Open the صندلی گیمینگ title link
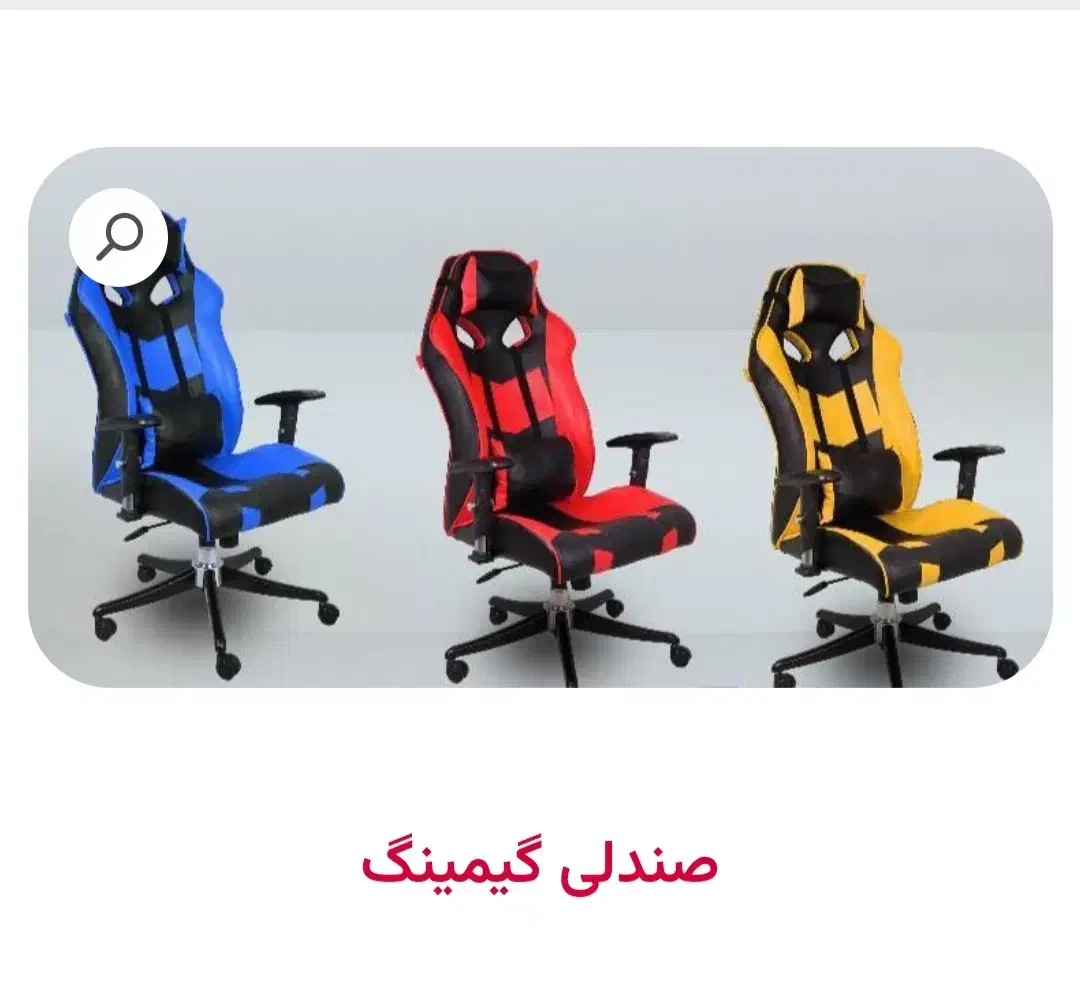The width and height of the screenshot is (1080, 997). (x=539, y=863)
